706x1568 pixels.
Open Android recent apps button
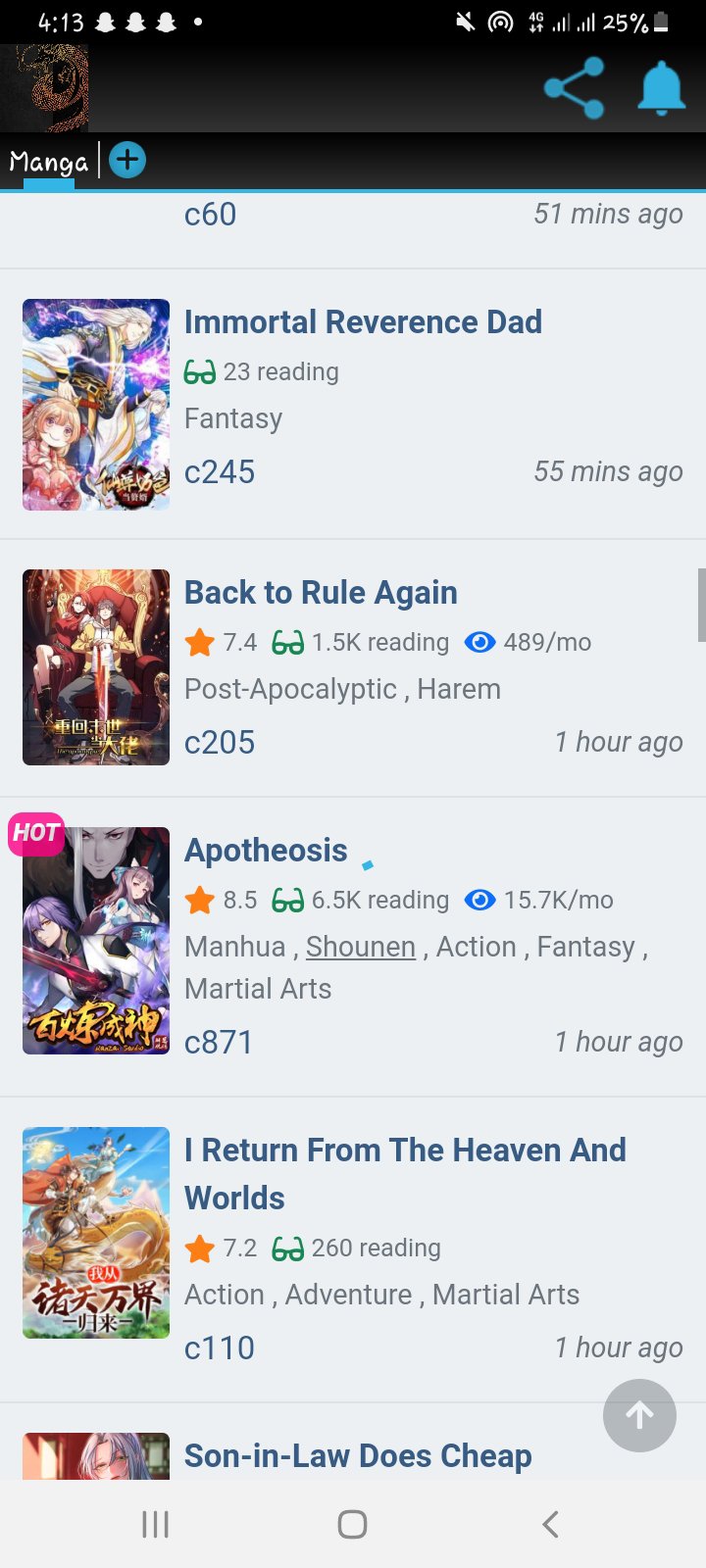pos(154,1524)
